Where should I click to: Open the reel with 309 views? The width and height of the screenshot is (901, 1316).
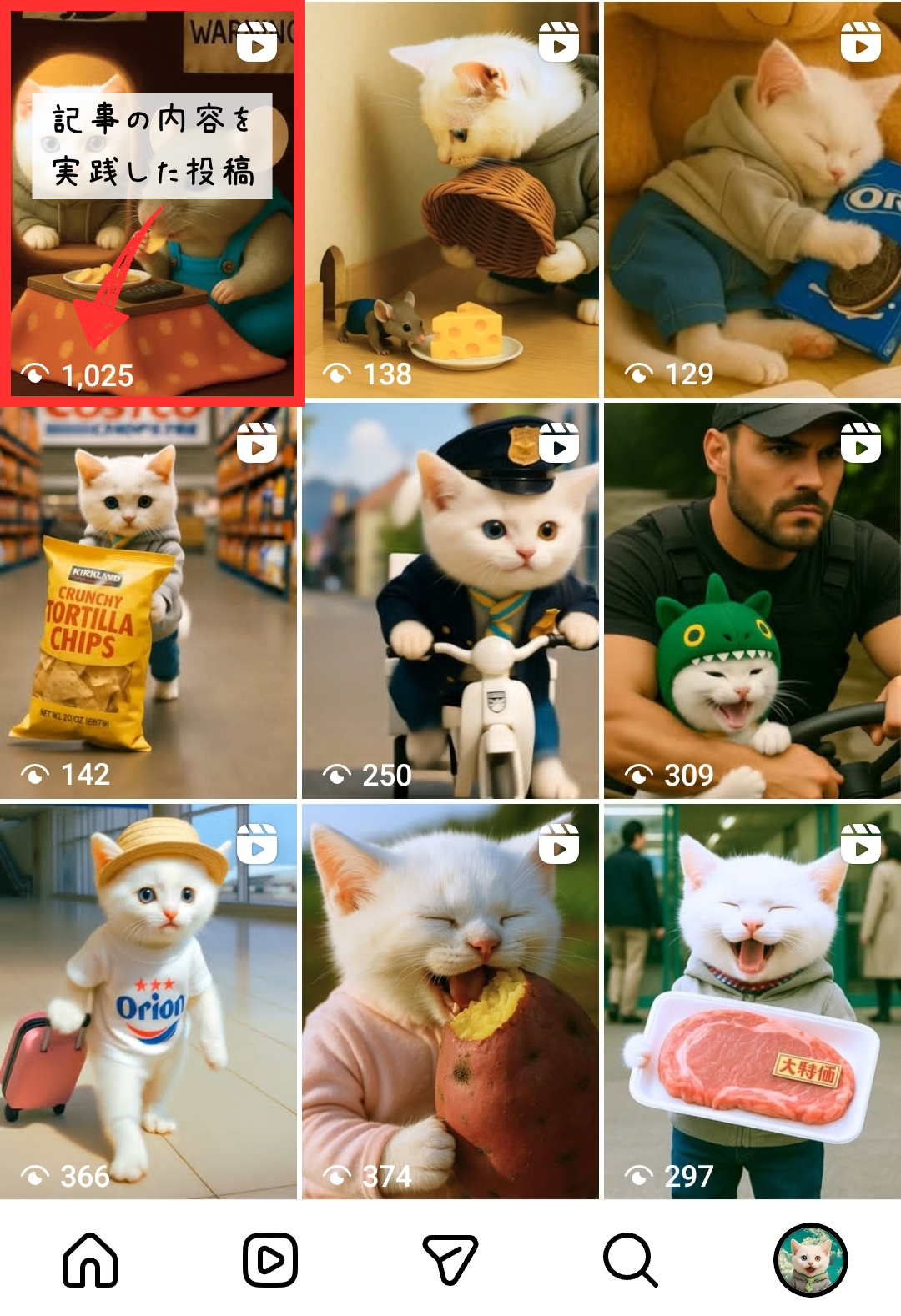[x=753, y=600]
